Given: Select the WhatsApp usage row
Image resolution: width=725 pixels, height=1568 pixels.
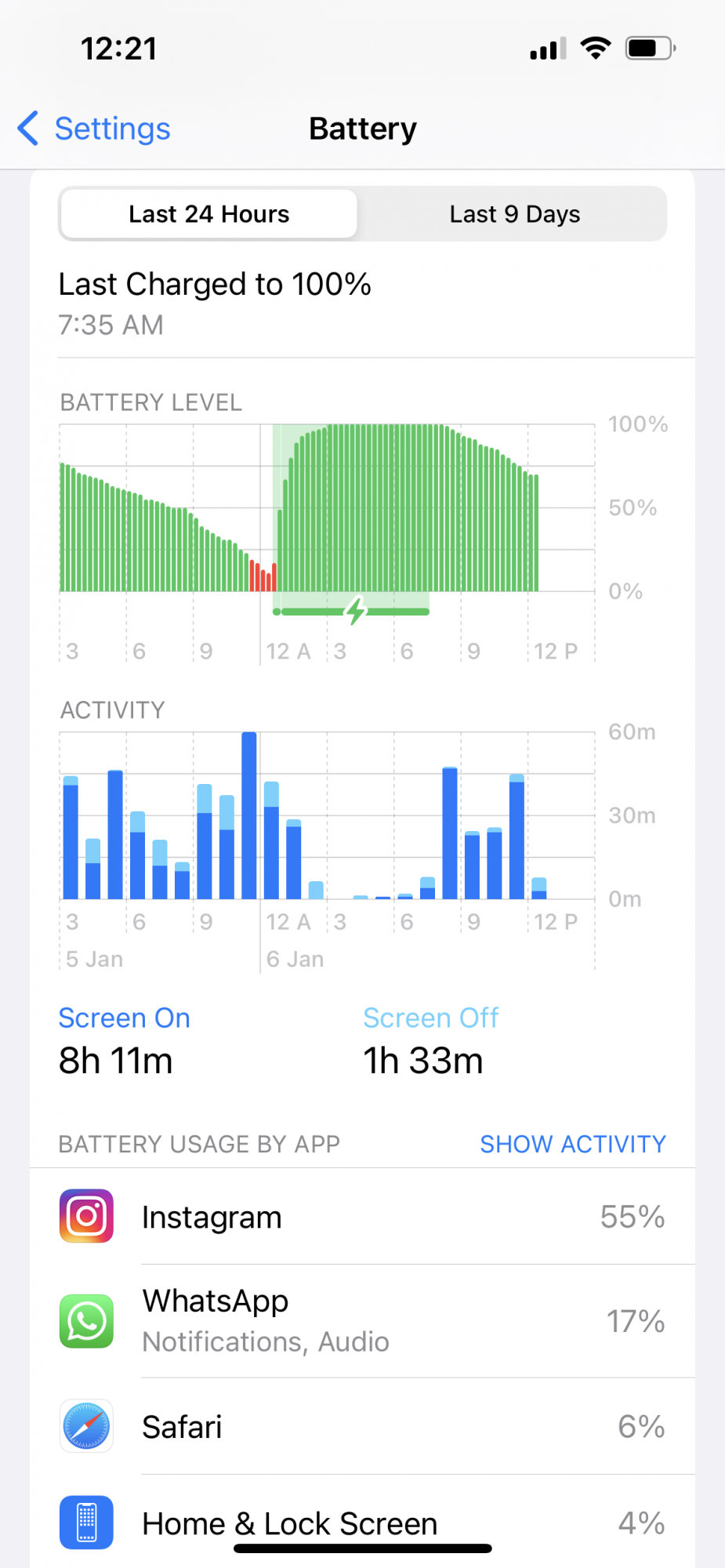Looking at the screenshot, I should (362, 1321).
